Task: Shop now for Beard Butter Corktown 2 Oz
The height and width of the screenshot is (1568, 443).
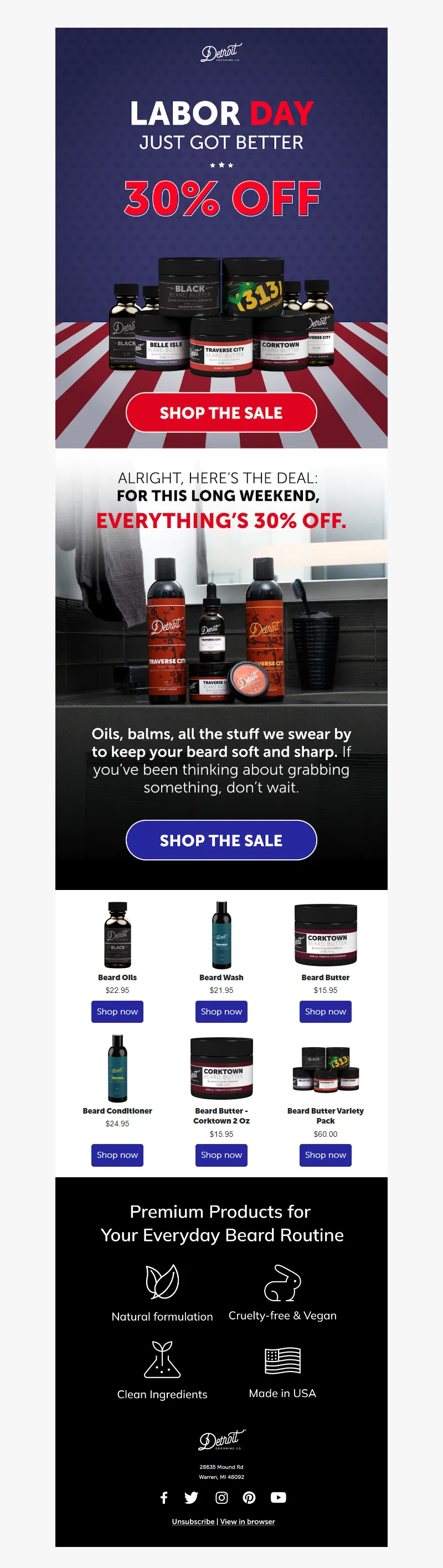Action: 221,1155
